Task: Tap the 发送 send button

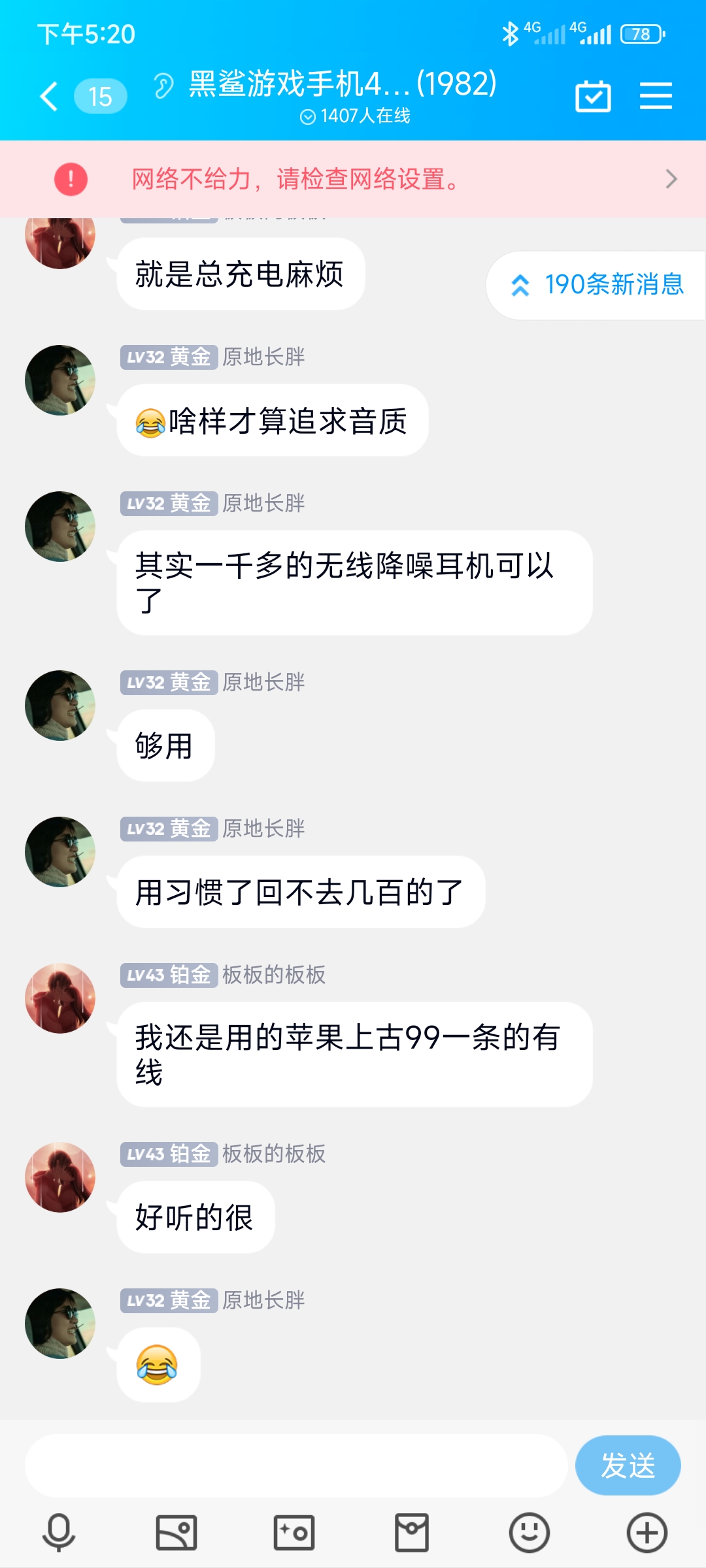Action: 628,1465
